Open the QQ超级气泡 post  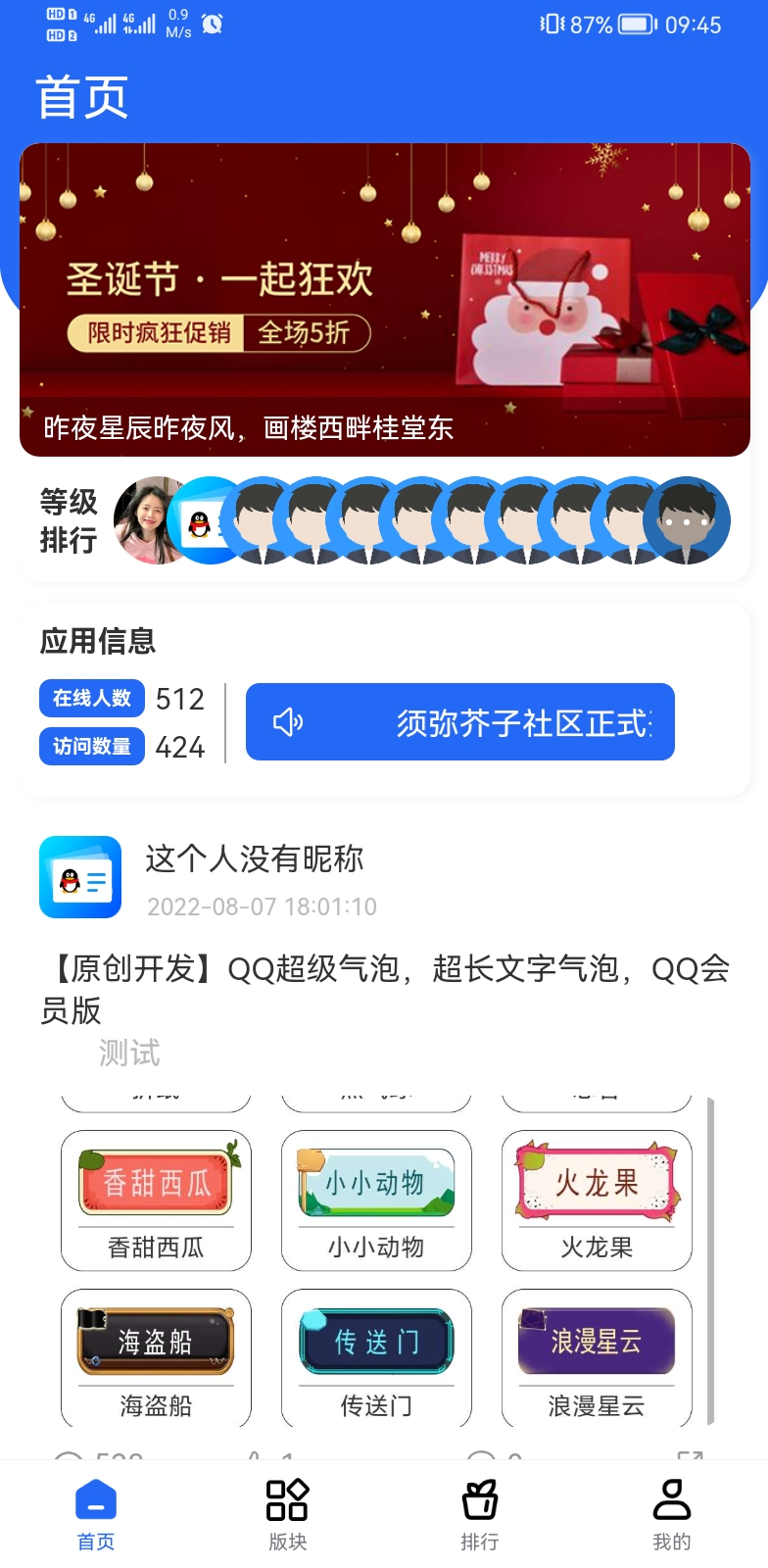click(x=384, y=989)
